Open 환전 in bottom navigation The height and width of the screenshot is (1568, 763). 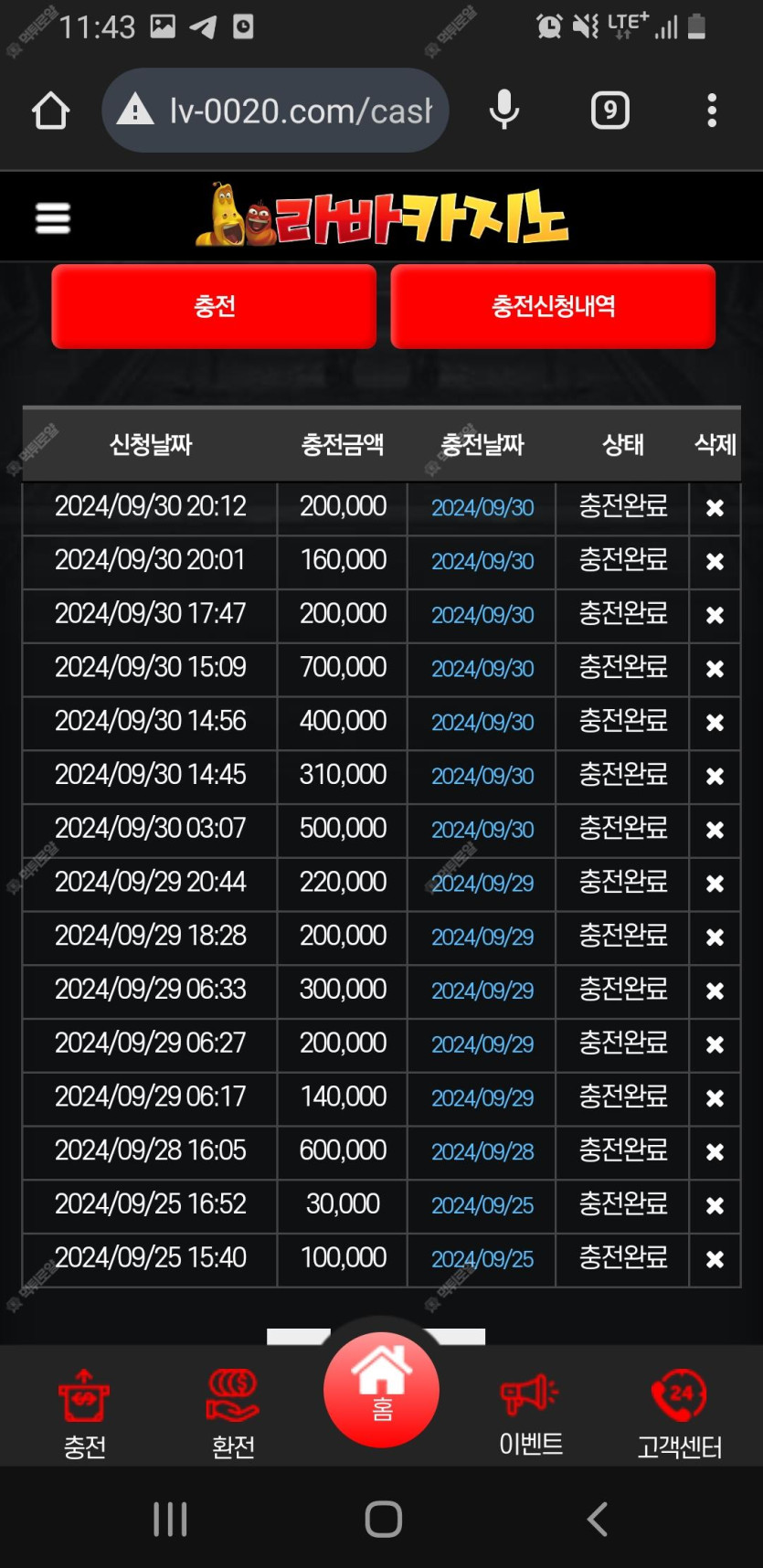click(233, 1414)
